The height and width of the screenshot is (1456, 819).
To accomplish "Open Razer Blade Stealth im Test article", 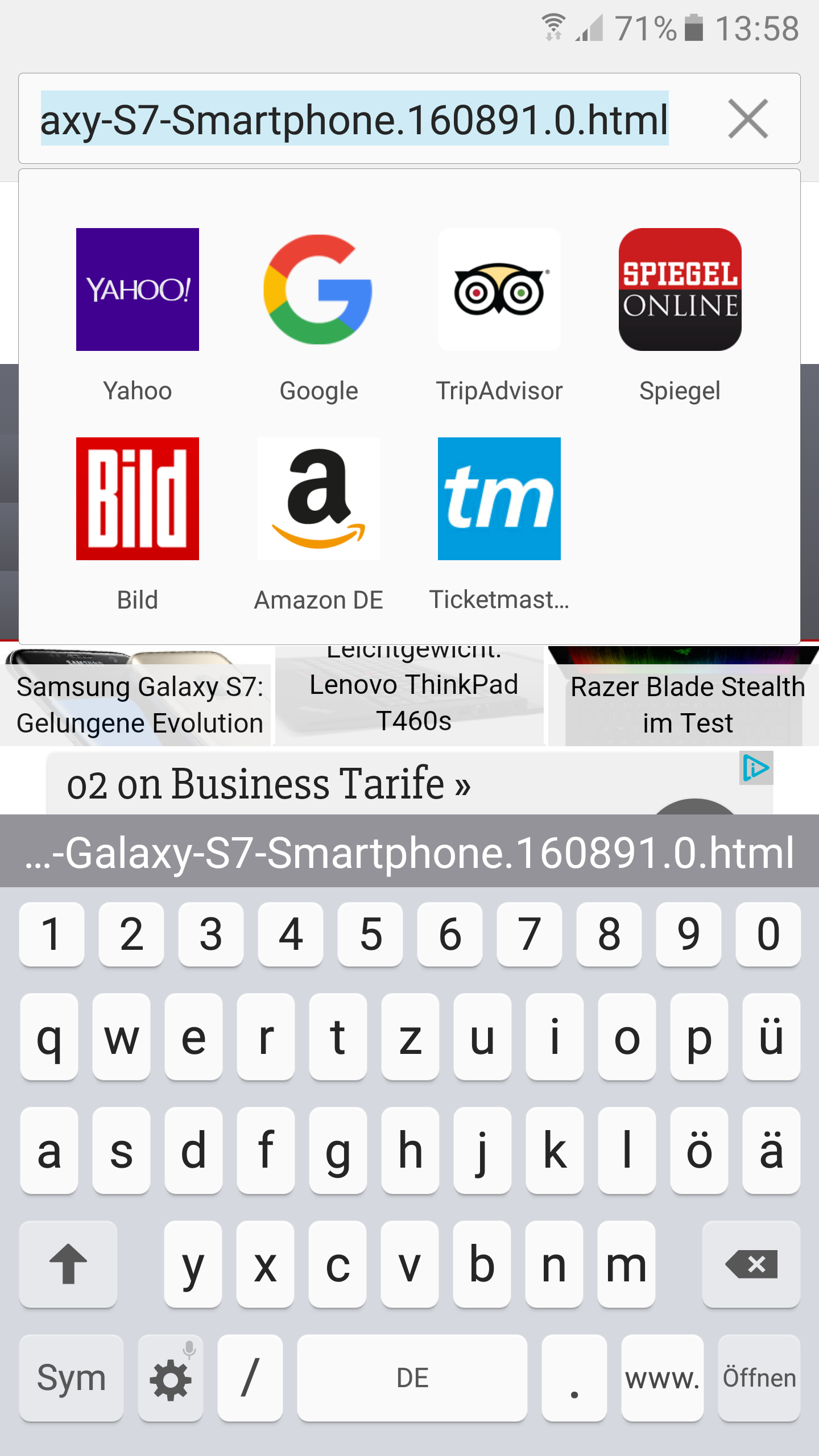I will pyautogui.click(x=687, y=705).
